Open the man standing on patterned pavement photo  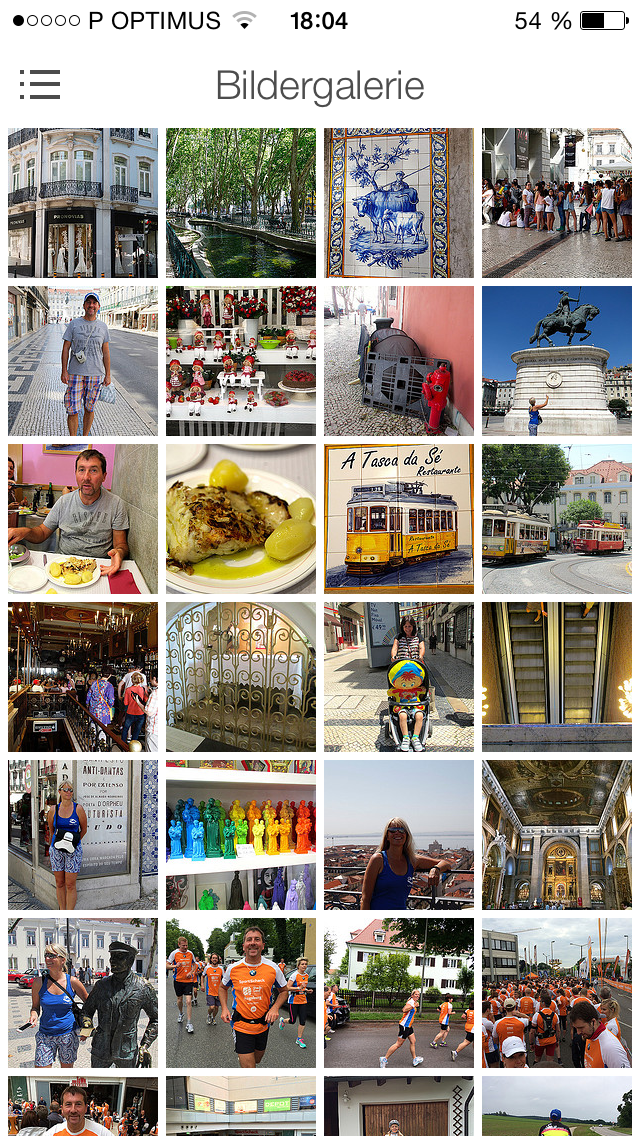(83, 361)
